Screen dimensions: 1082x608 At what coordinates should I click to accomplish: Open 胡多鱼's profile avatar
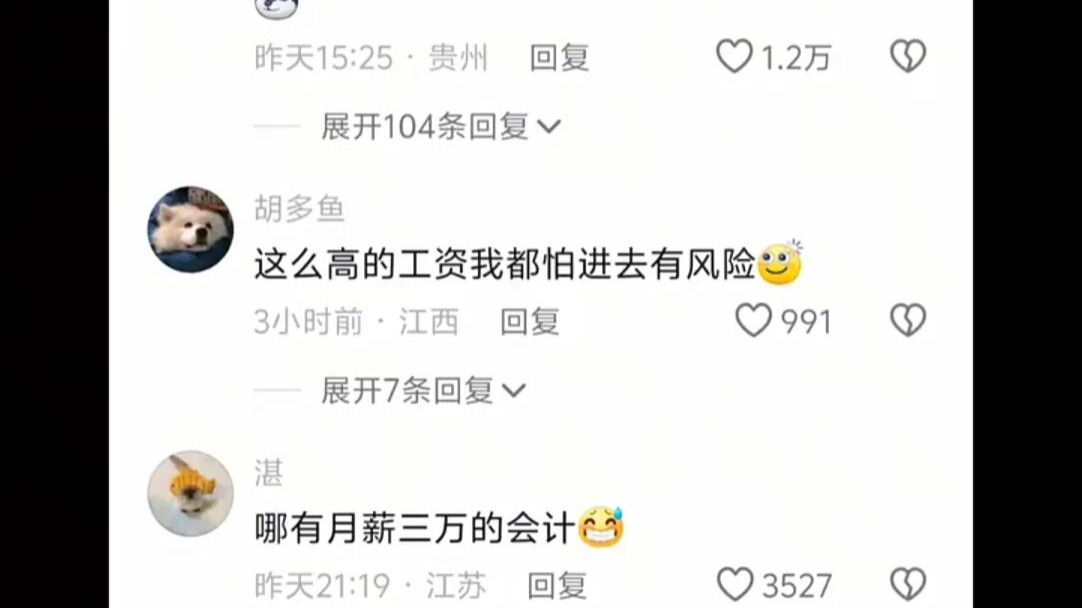click(x=190, y=229)
